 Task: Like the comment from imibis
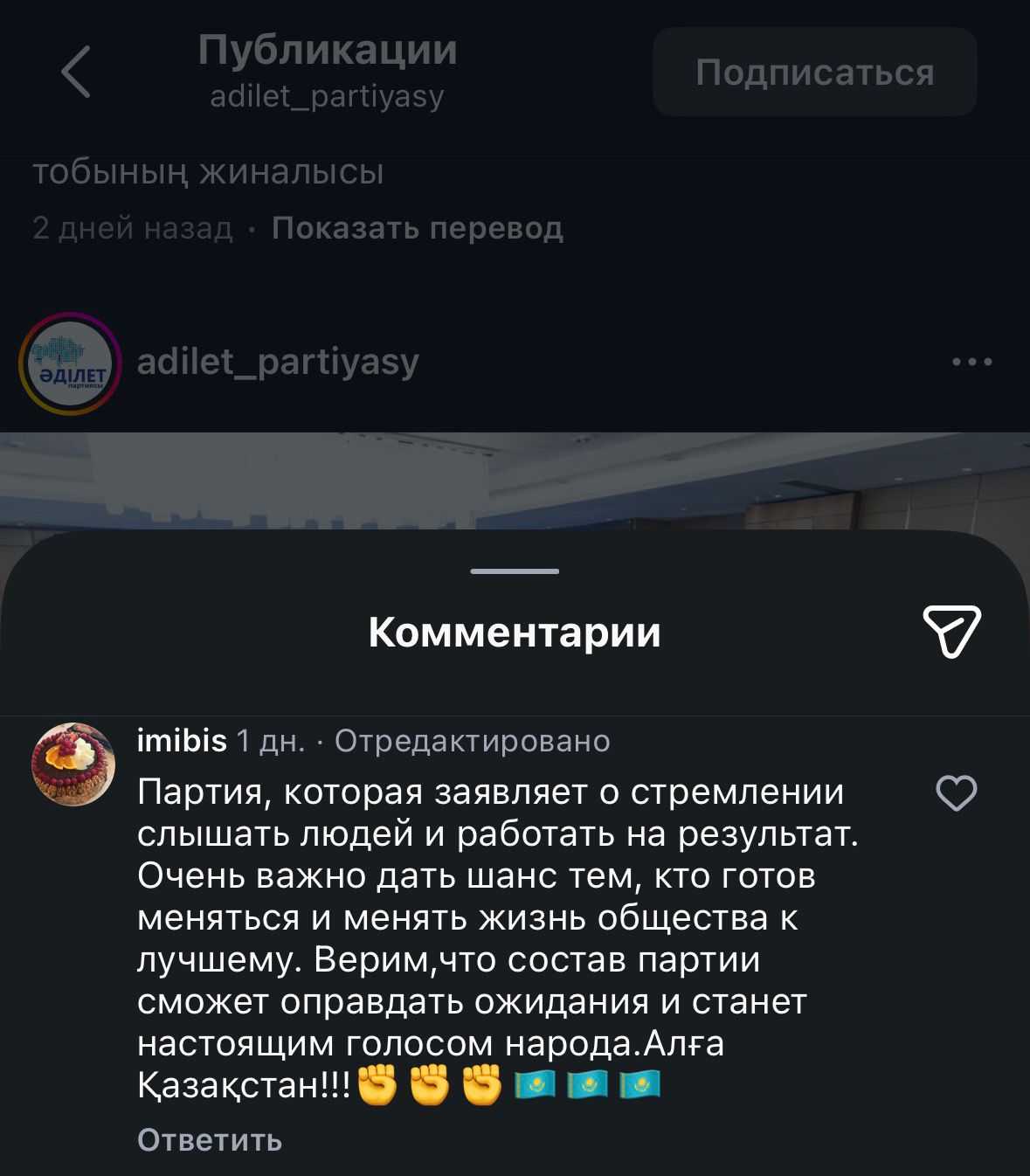(x=956, y=793)
